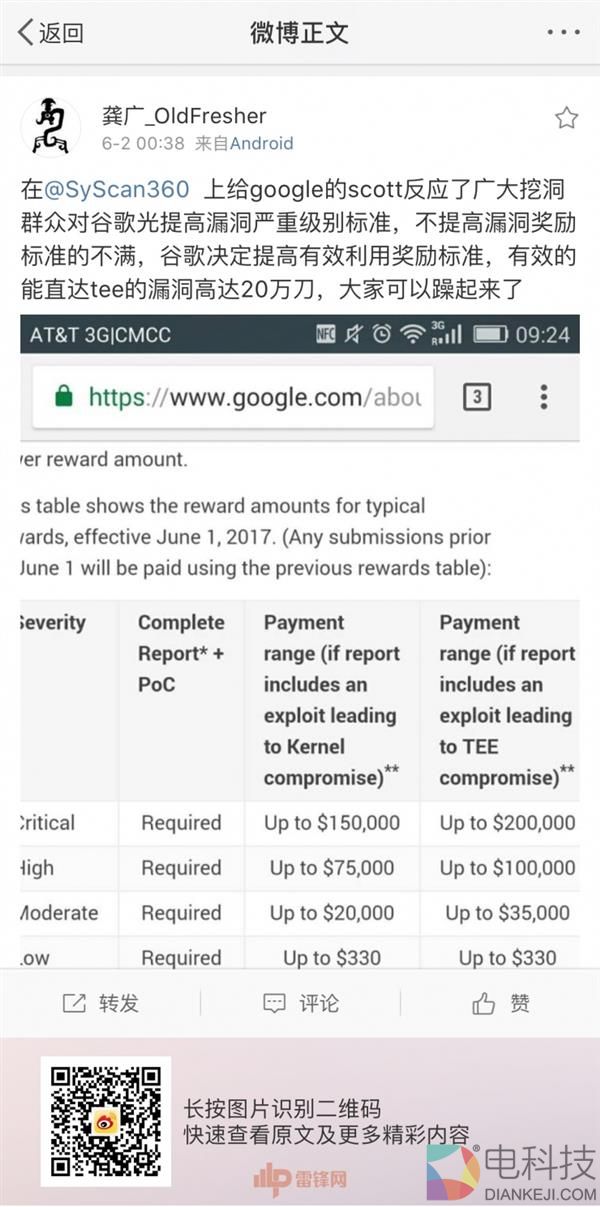
Task: Like this post with 赞
Action: [x=501, y=1003]
